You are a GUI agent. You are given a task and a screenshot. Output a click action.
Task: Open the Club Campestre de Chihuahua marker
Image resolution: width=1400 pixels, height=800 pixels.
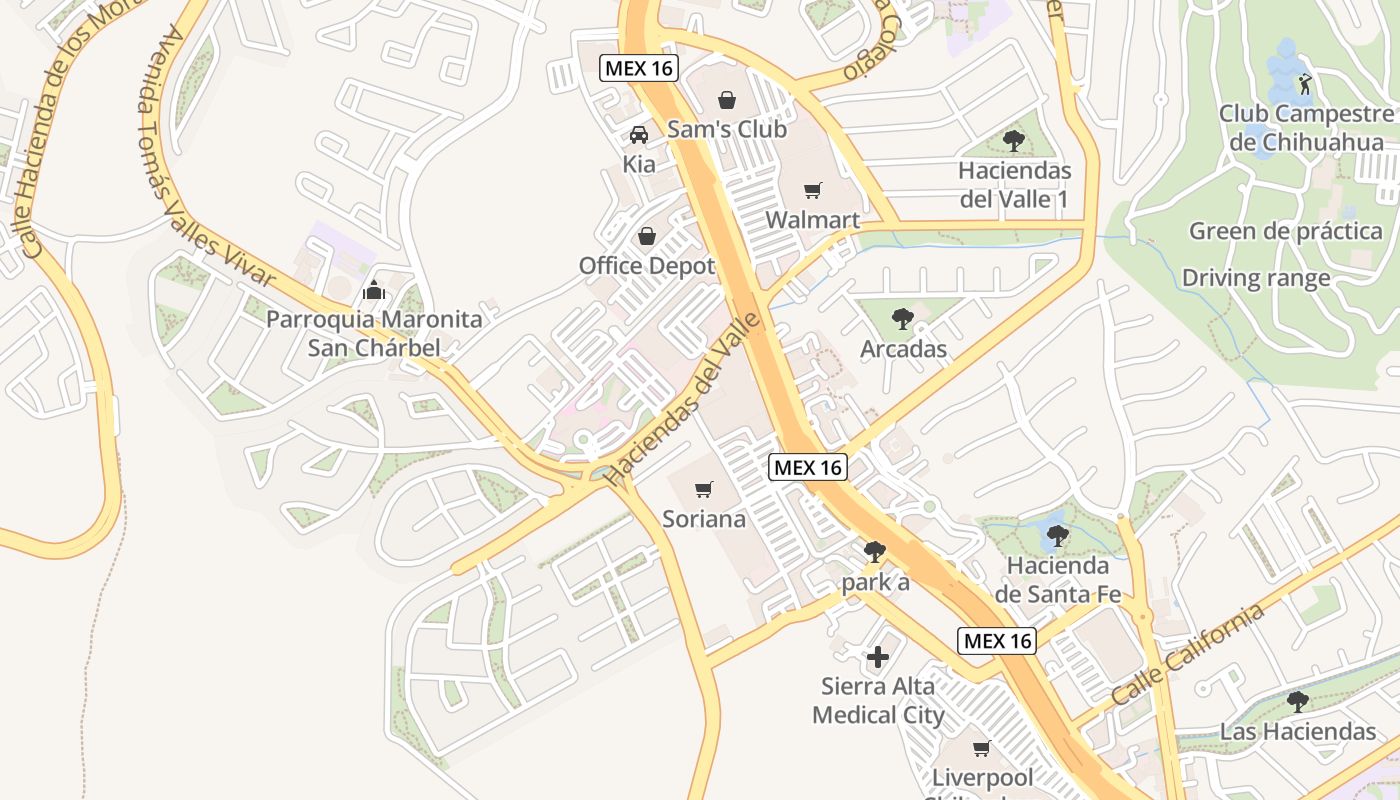1304,84
